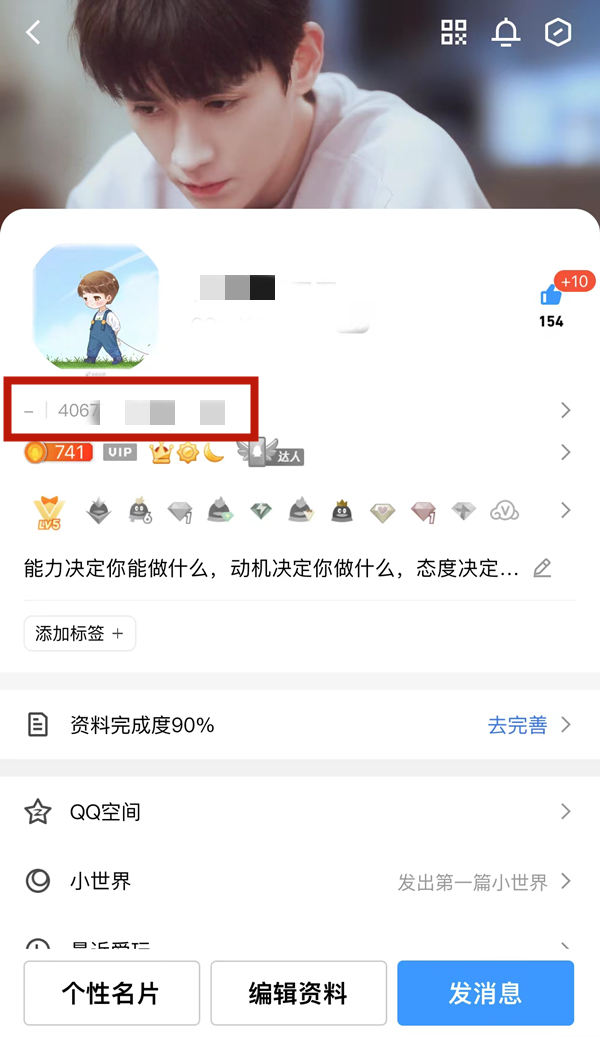
Task: Tap the cartoon profile avatar
Action: 96,305
